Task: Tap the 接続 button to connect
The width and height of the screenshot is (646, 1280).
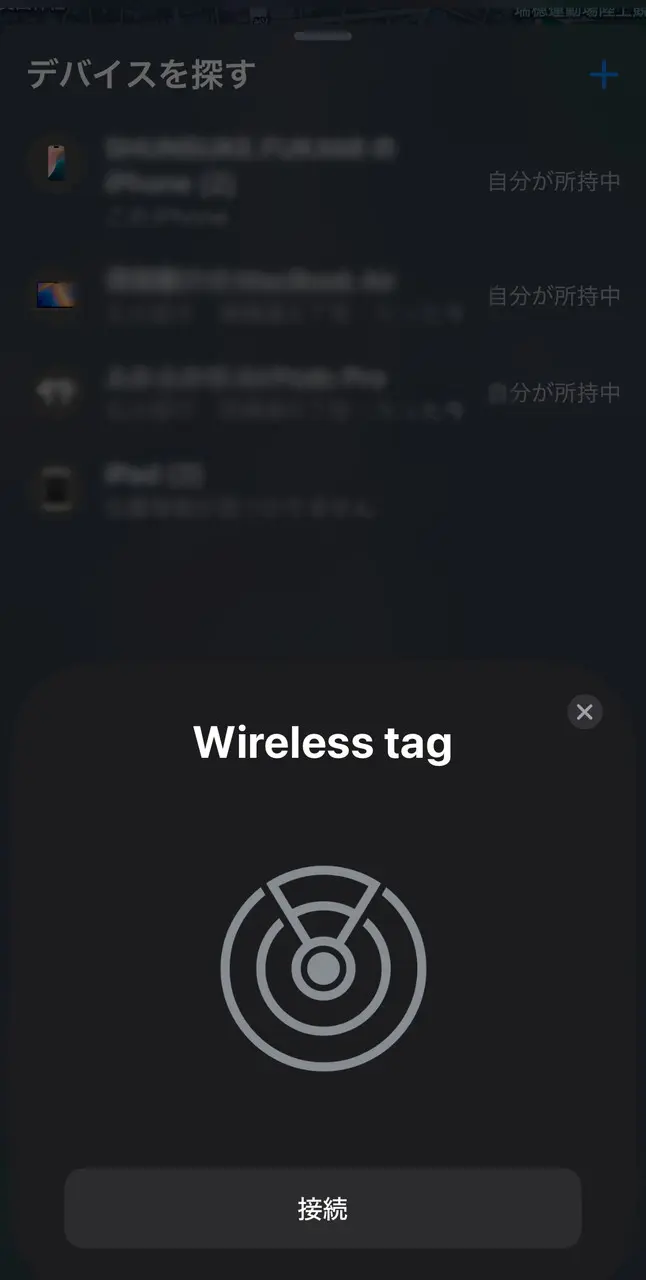Action: [x=323, y=1208]
